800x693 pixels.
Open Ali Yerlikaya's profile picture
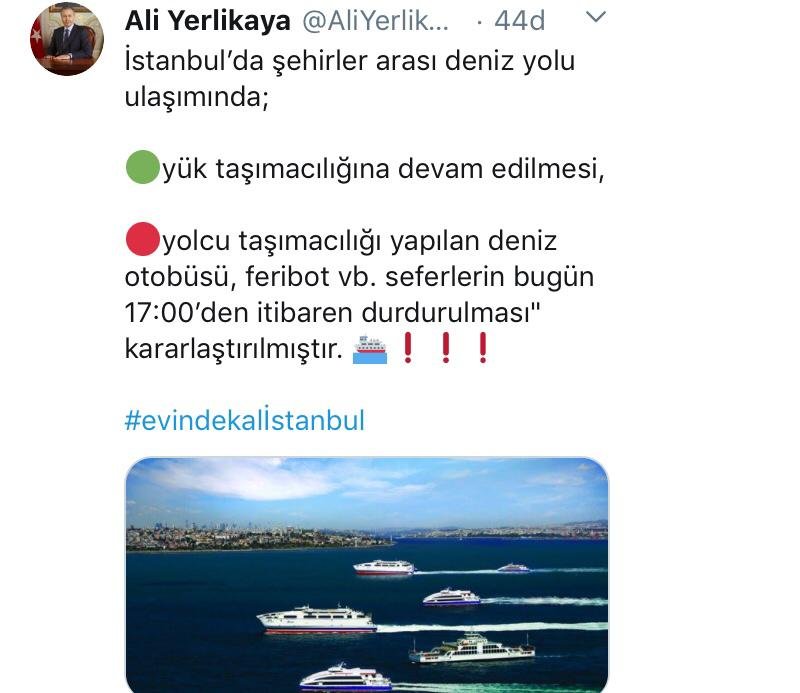[x=66, y=39]
